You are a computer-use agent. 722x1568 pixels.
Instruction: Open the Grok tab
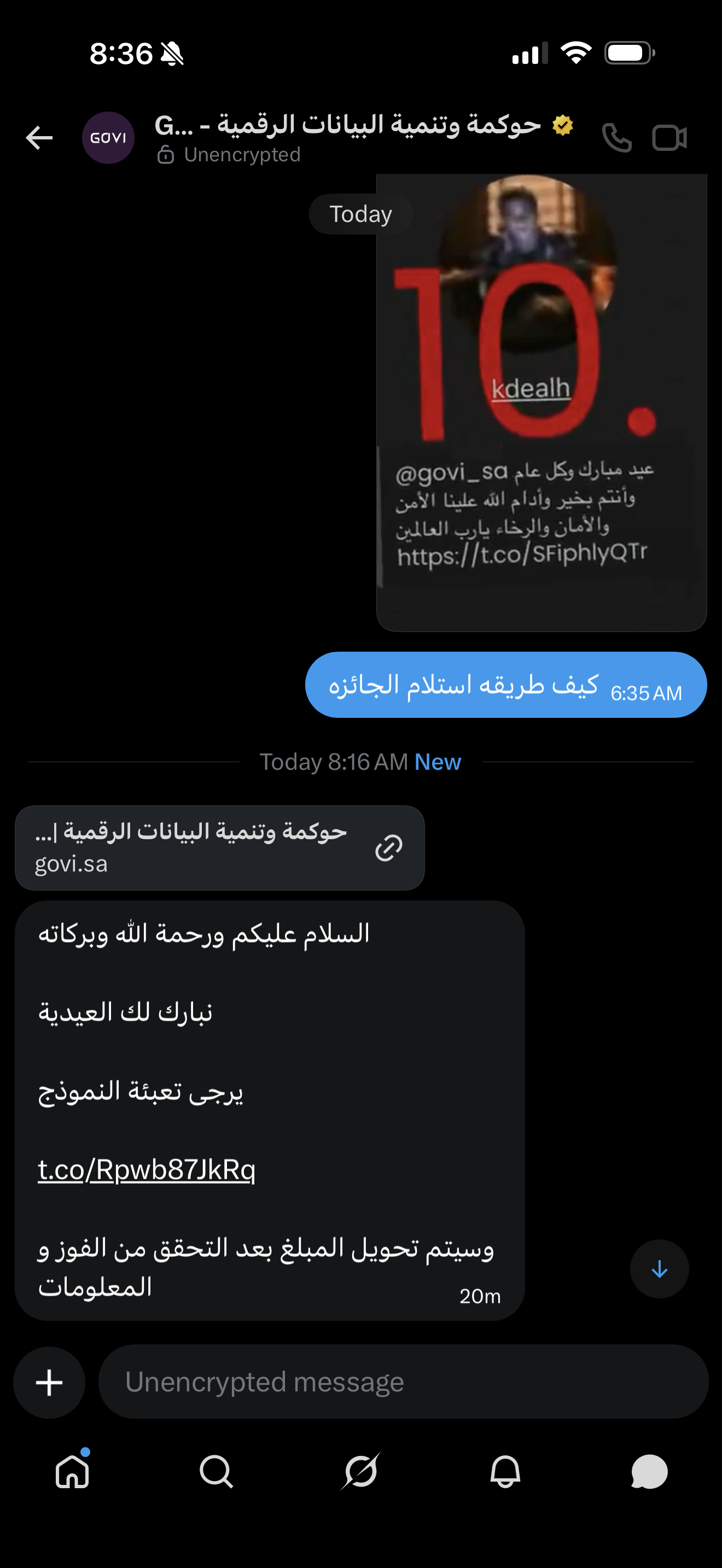(360, 1472)
